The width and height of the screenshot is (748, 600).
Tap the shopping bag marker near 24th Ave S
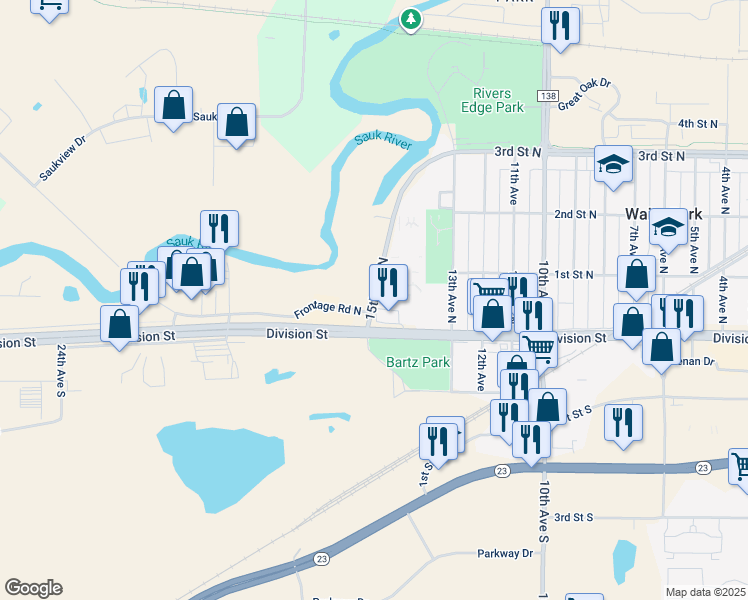[x=120, y=323]
